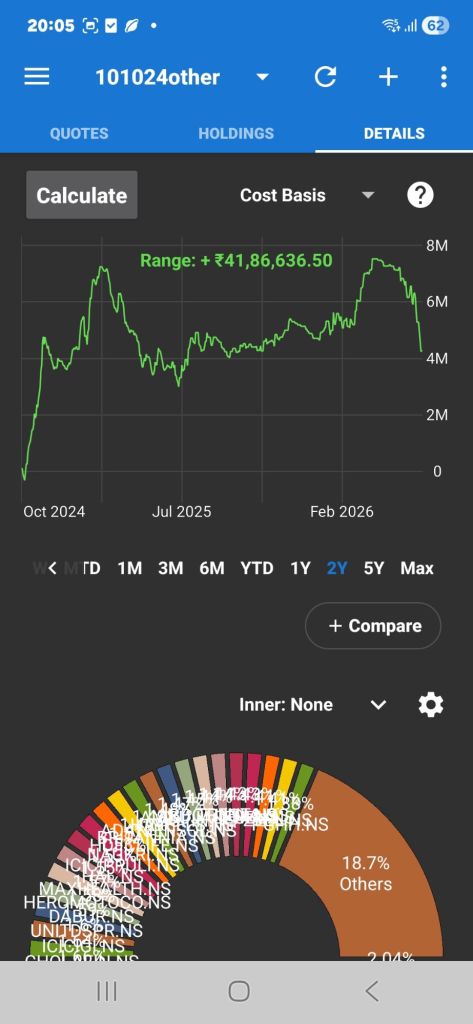Add a new item with plus icon
This screenshot has width=473, height=1024.
pyautogui.click(x=389, y=77)
